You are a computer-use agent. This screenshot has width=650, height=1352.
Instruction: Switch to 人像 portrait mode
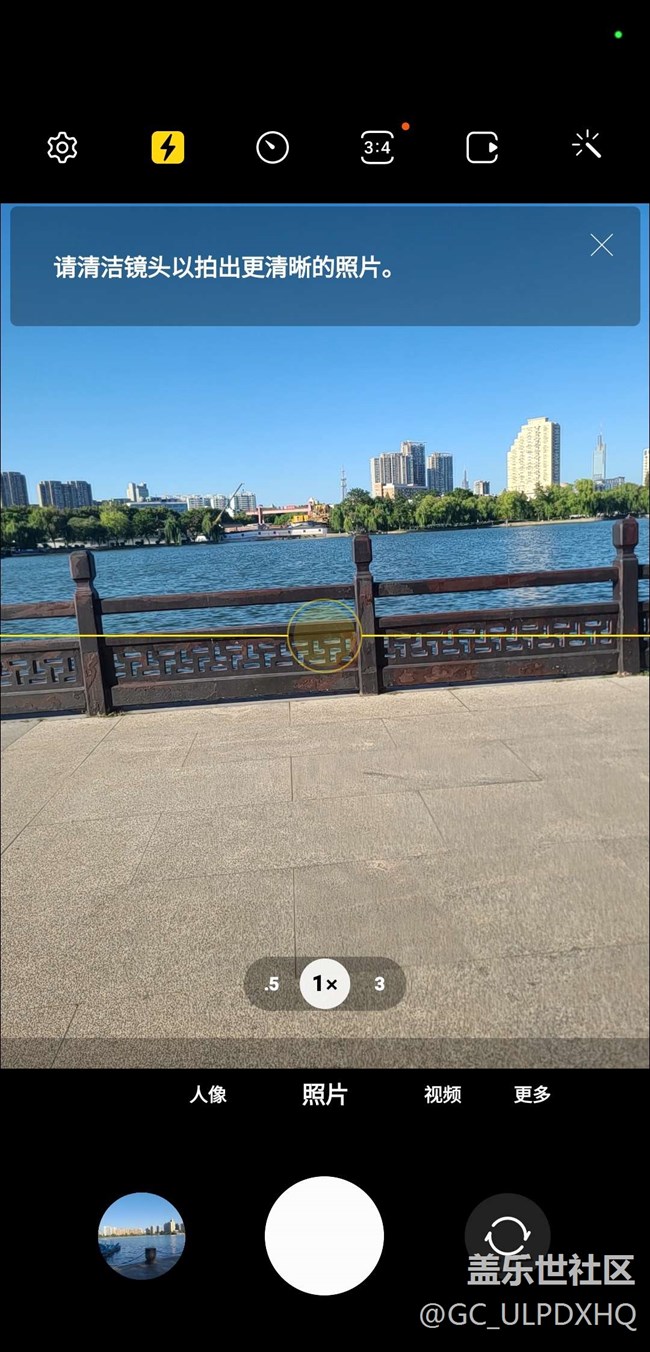tap(208, 1094)
